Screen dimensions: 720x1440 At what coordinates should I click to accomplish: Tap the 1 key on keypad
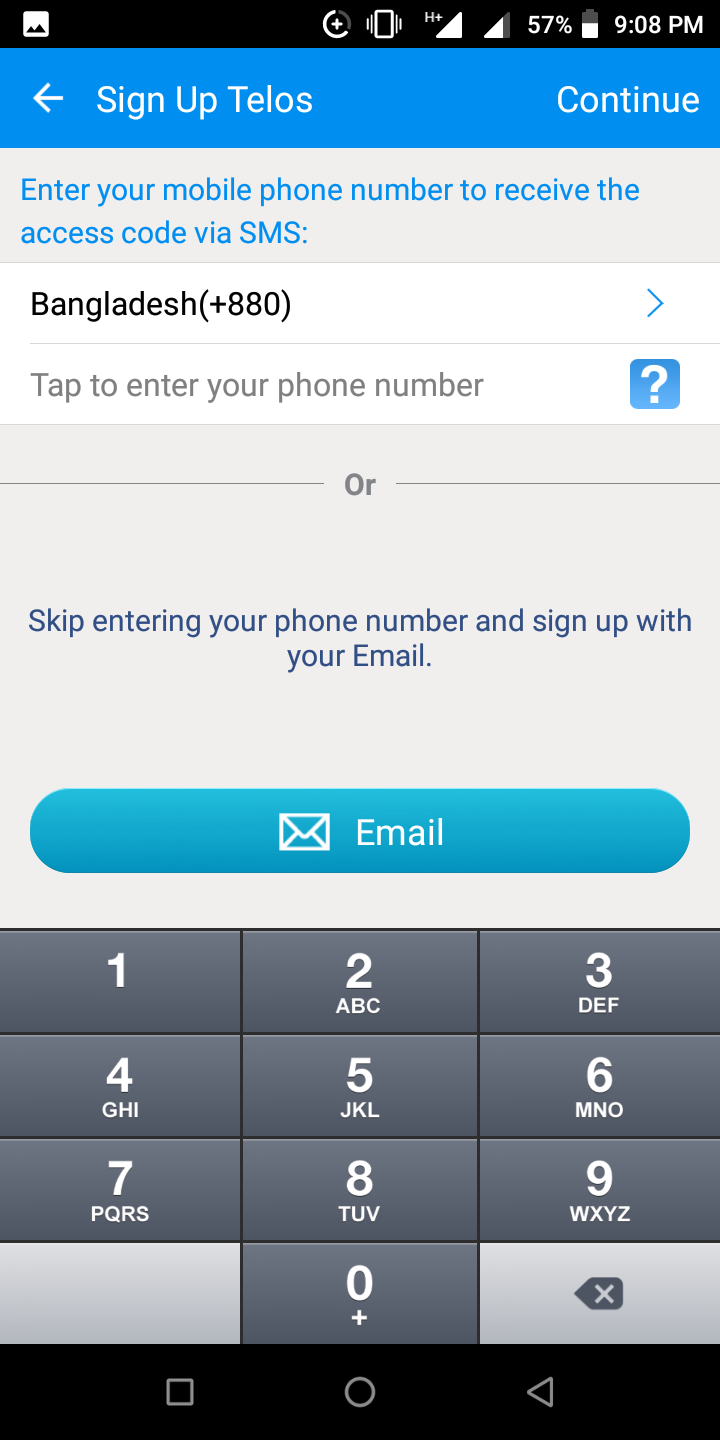pyautogui.click(x=119, y=981)
